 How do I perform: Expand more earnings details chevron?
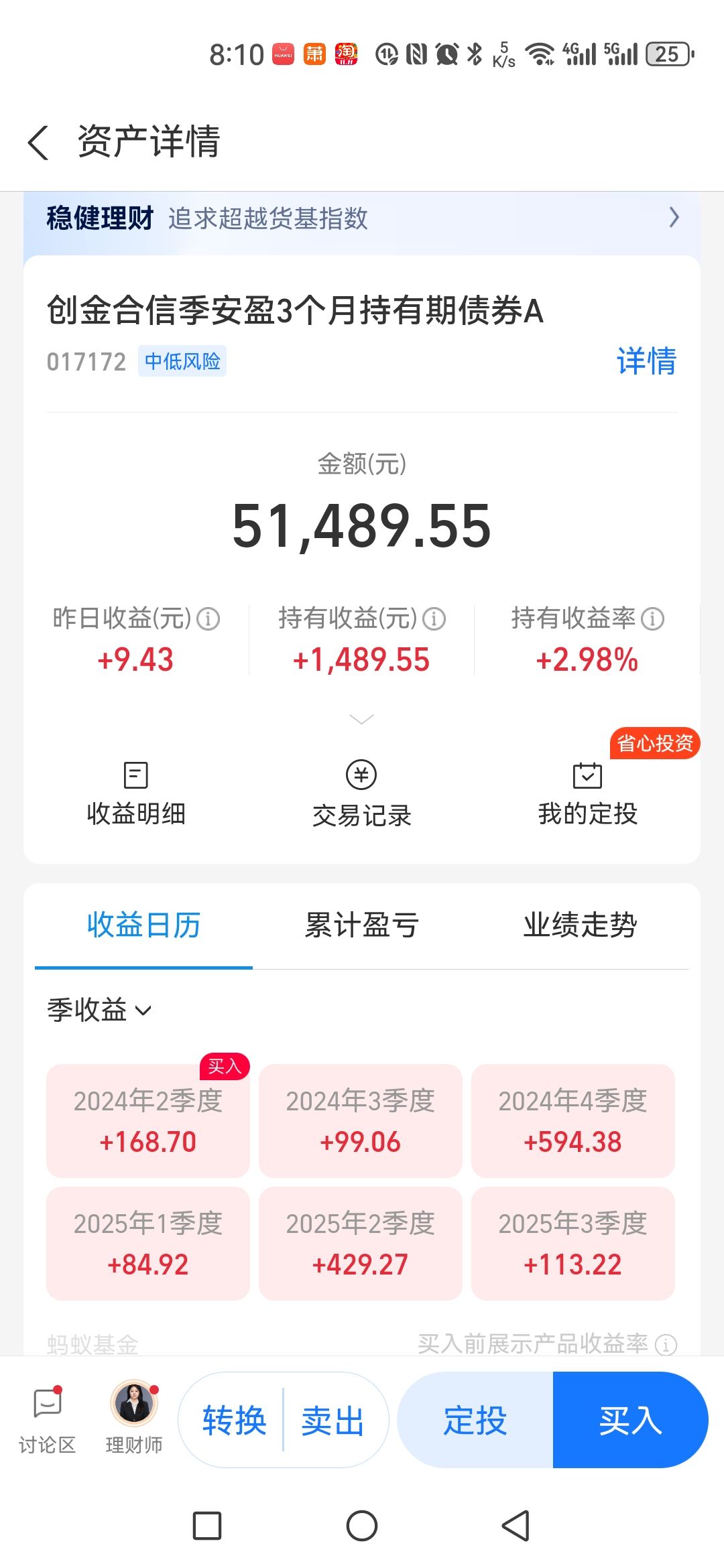362,719
